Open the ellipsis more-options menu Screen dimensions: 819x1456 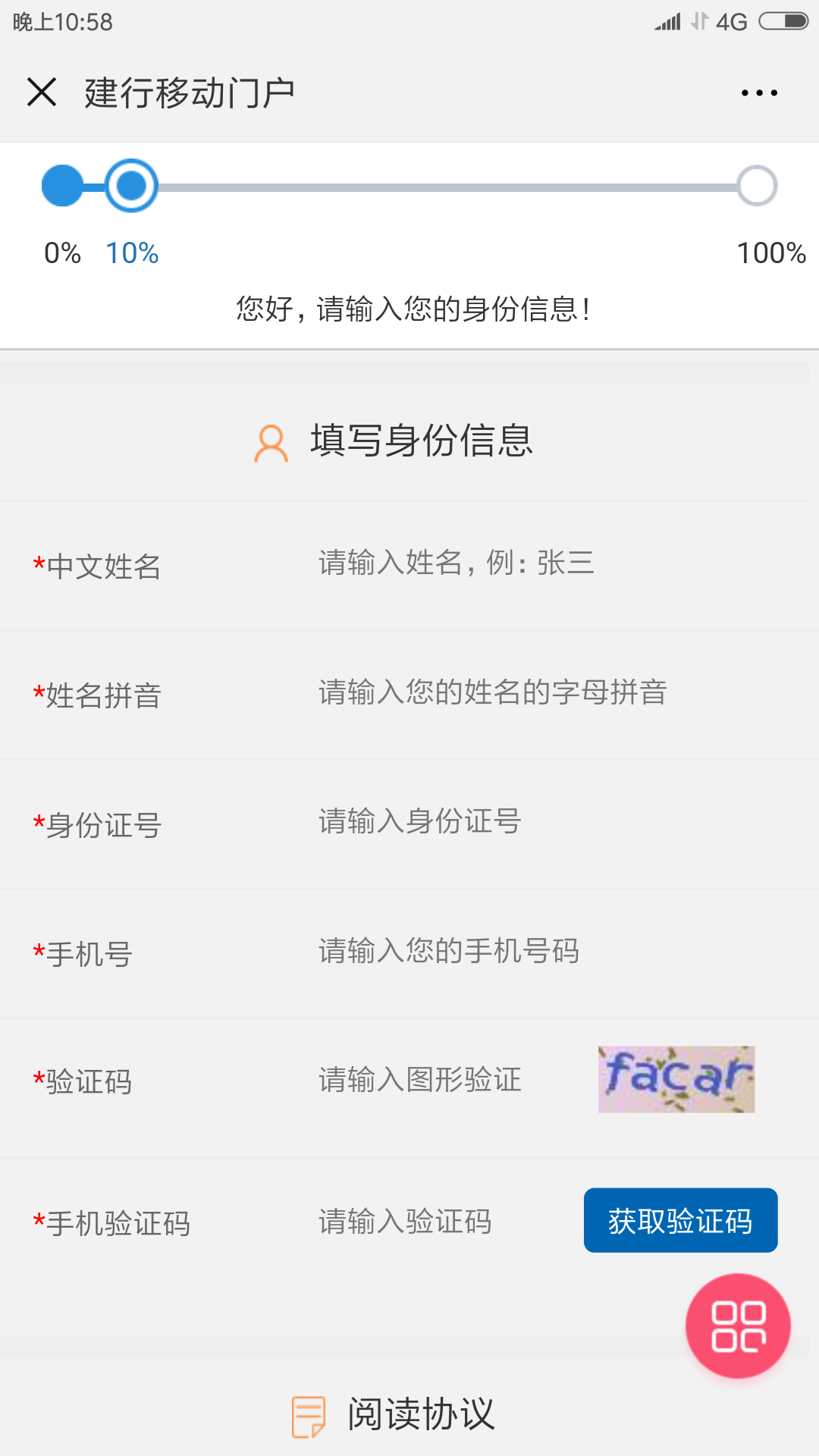[x=758, y=92]
